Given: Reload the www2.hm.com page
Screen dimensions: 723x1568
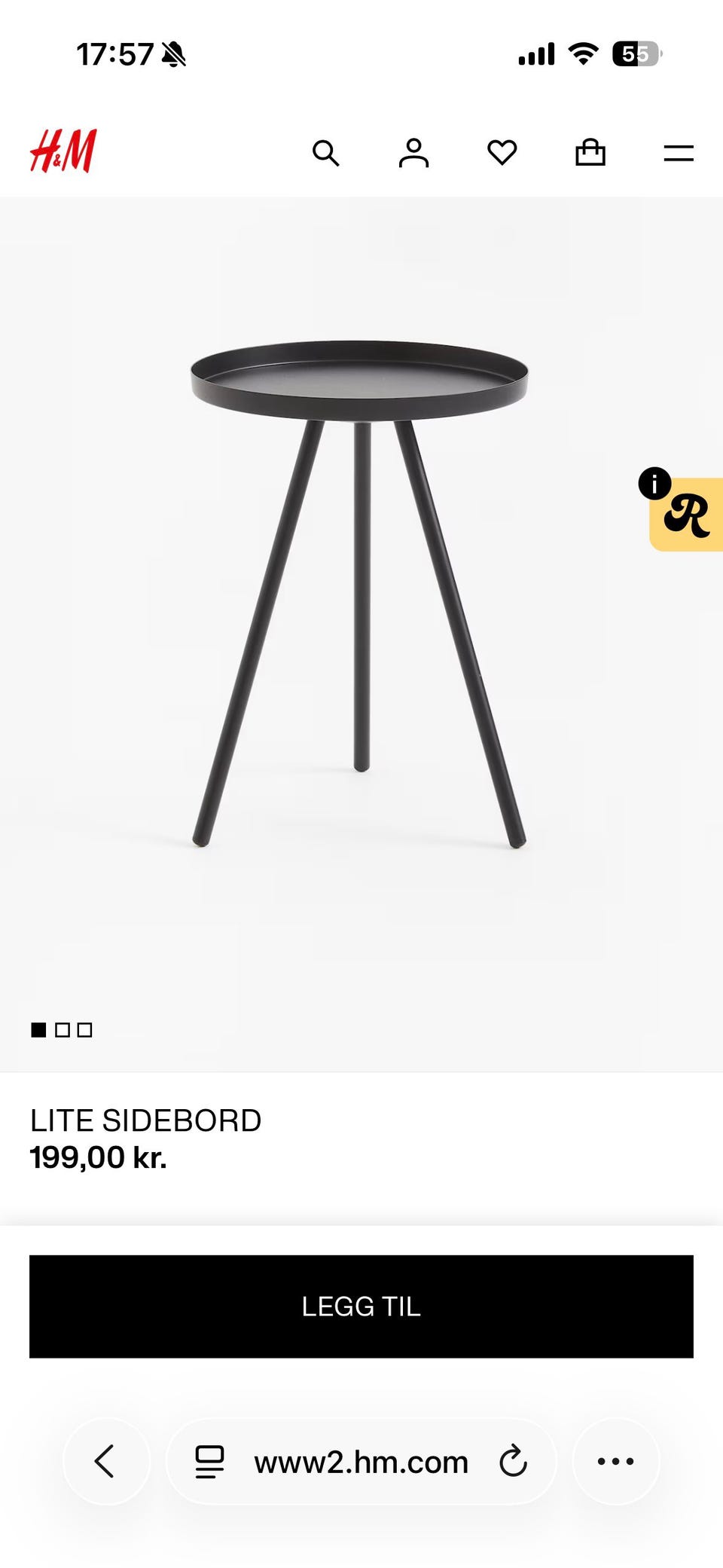Looking at the screenshot, I should click(513, 1461).
